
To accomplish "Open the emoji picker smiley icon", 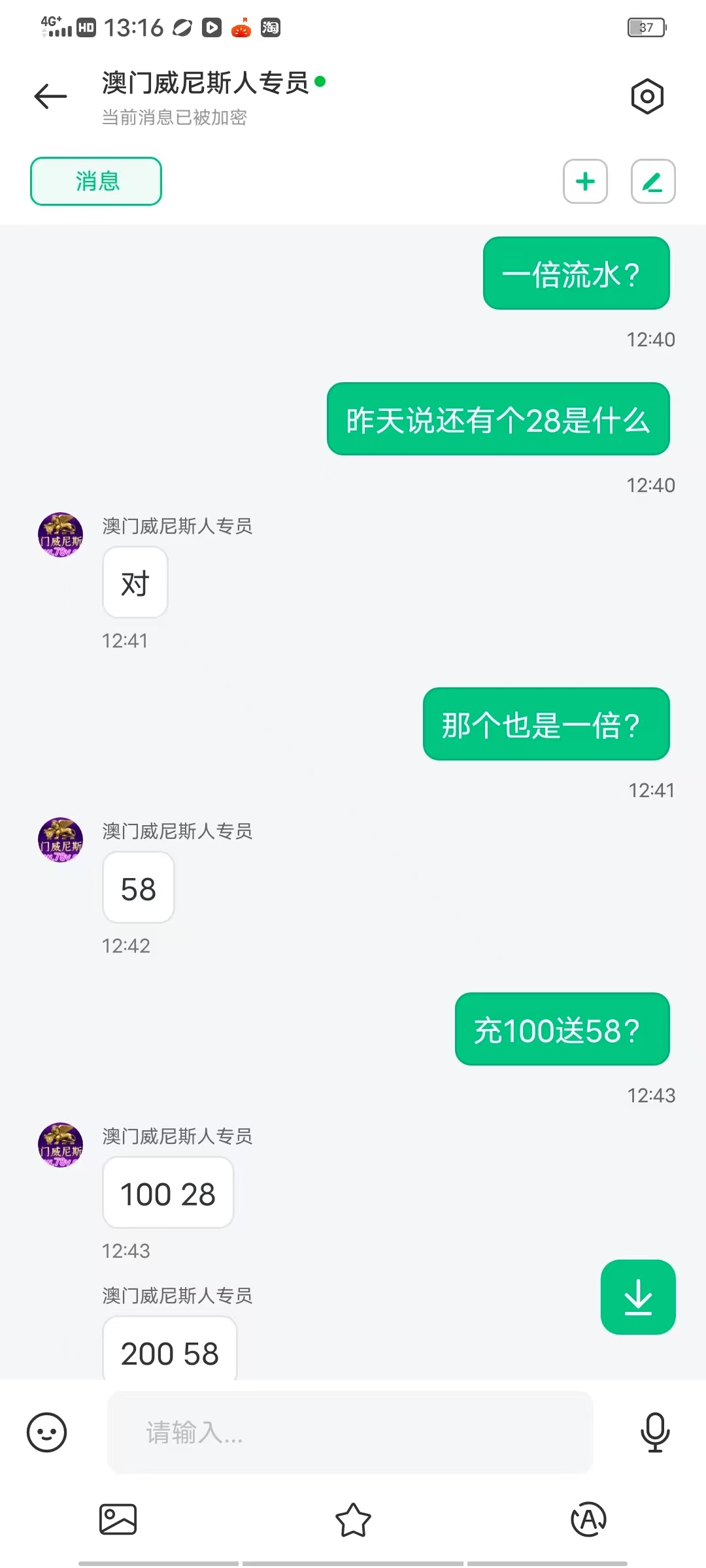I will 46,1431.
